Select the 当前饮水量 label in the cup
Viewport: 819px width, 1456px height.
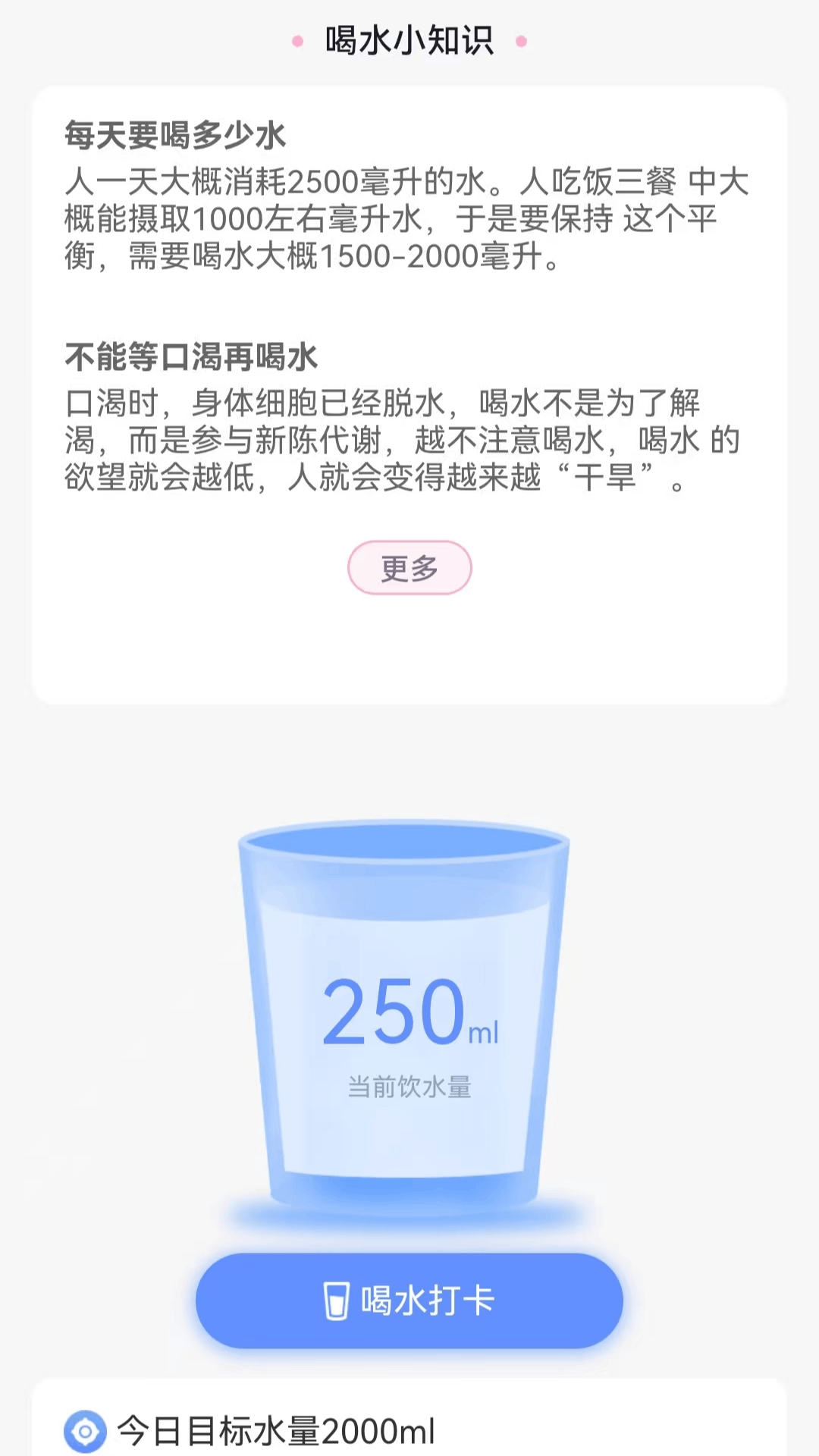pyautogui.click(x=409, y=1086)
